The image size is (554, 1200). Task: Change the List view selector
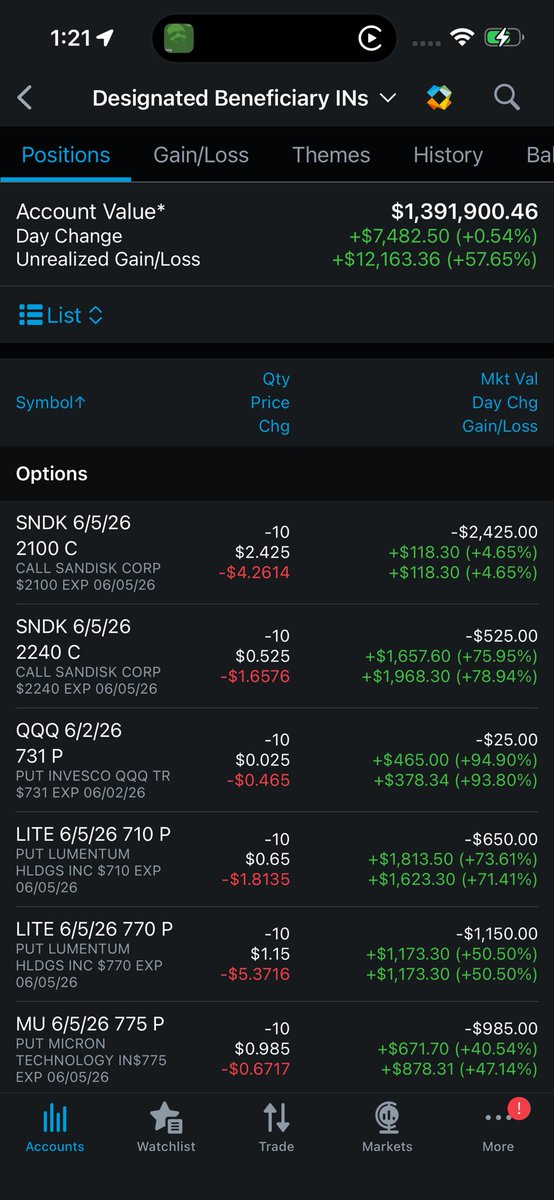(x=61, y=315)
